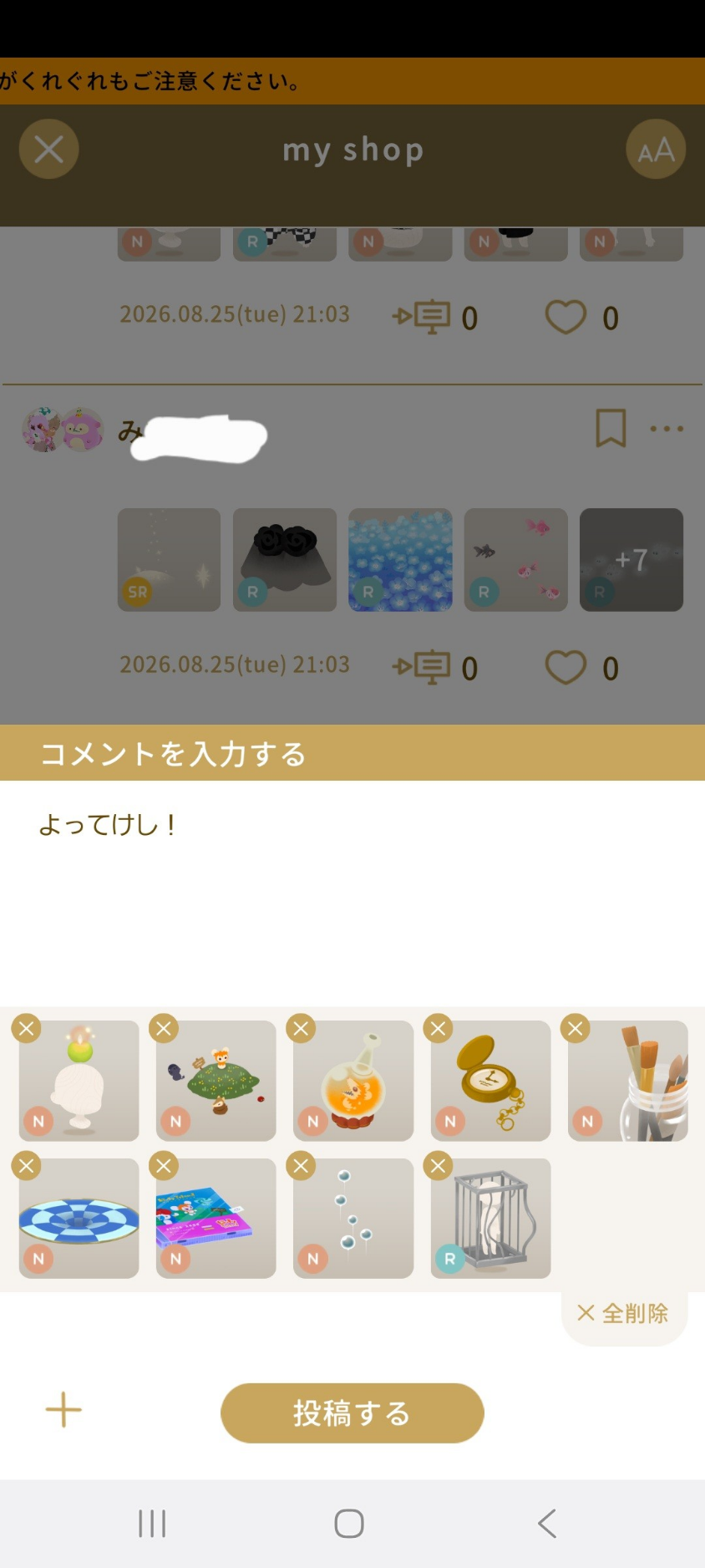705x1568 pixels.
Task: Remove the green meadow item
Action: click(164, 1028)
